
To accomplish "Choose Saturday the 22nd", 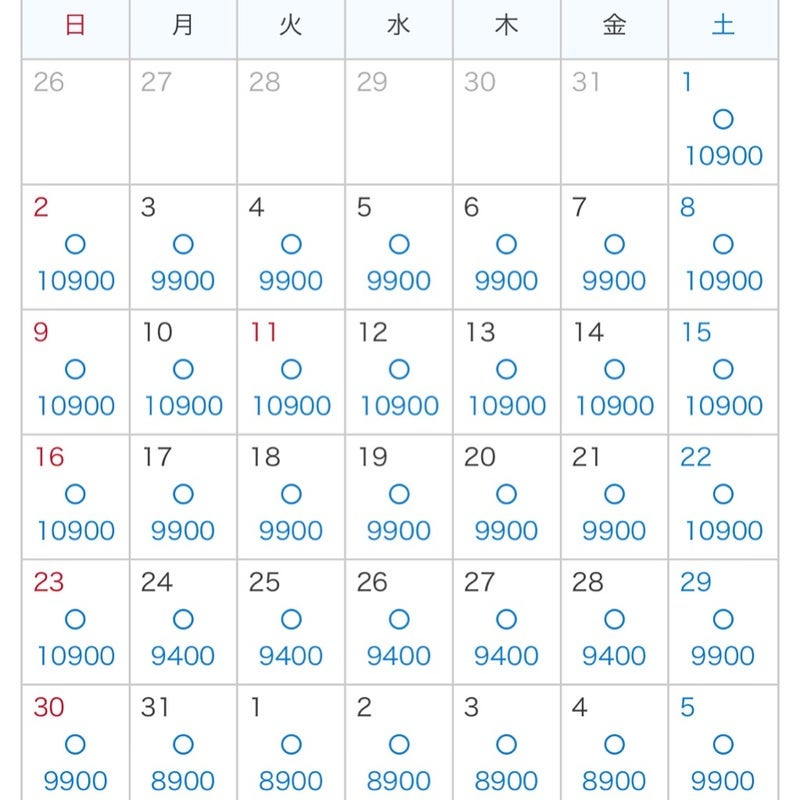I will tap(723, 497).
